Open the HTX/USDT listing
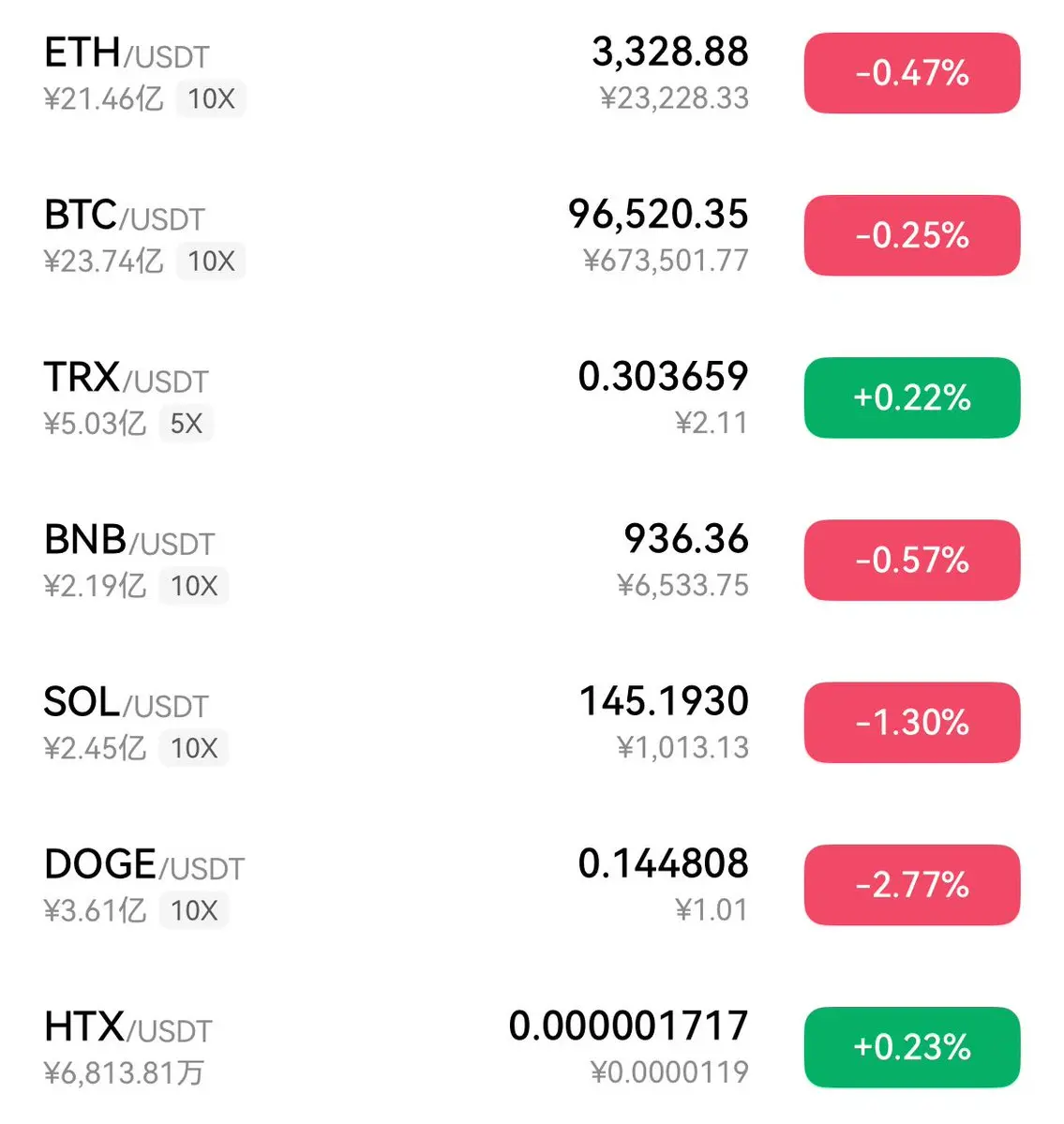This screenshot has height=1124, width=1064. coord(127,1027)
